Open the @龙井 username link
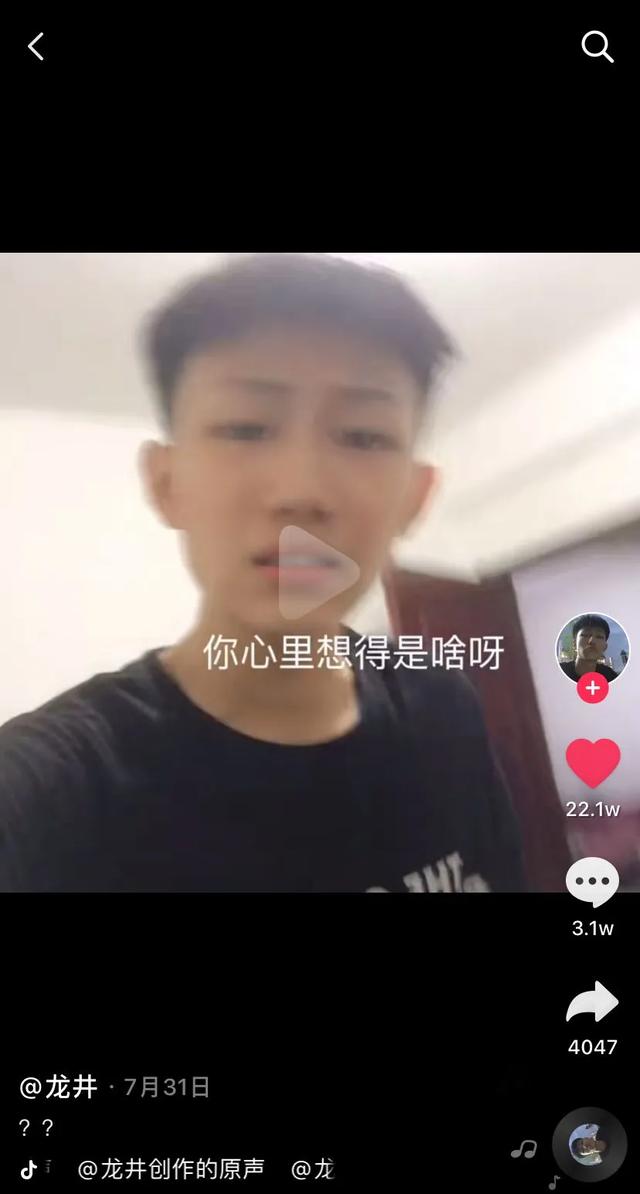Image resolution: width=640 pixels, height=1194 pixels. click(x=59, y=1087)
